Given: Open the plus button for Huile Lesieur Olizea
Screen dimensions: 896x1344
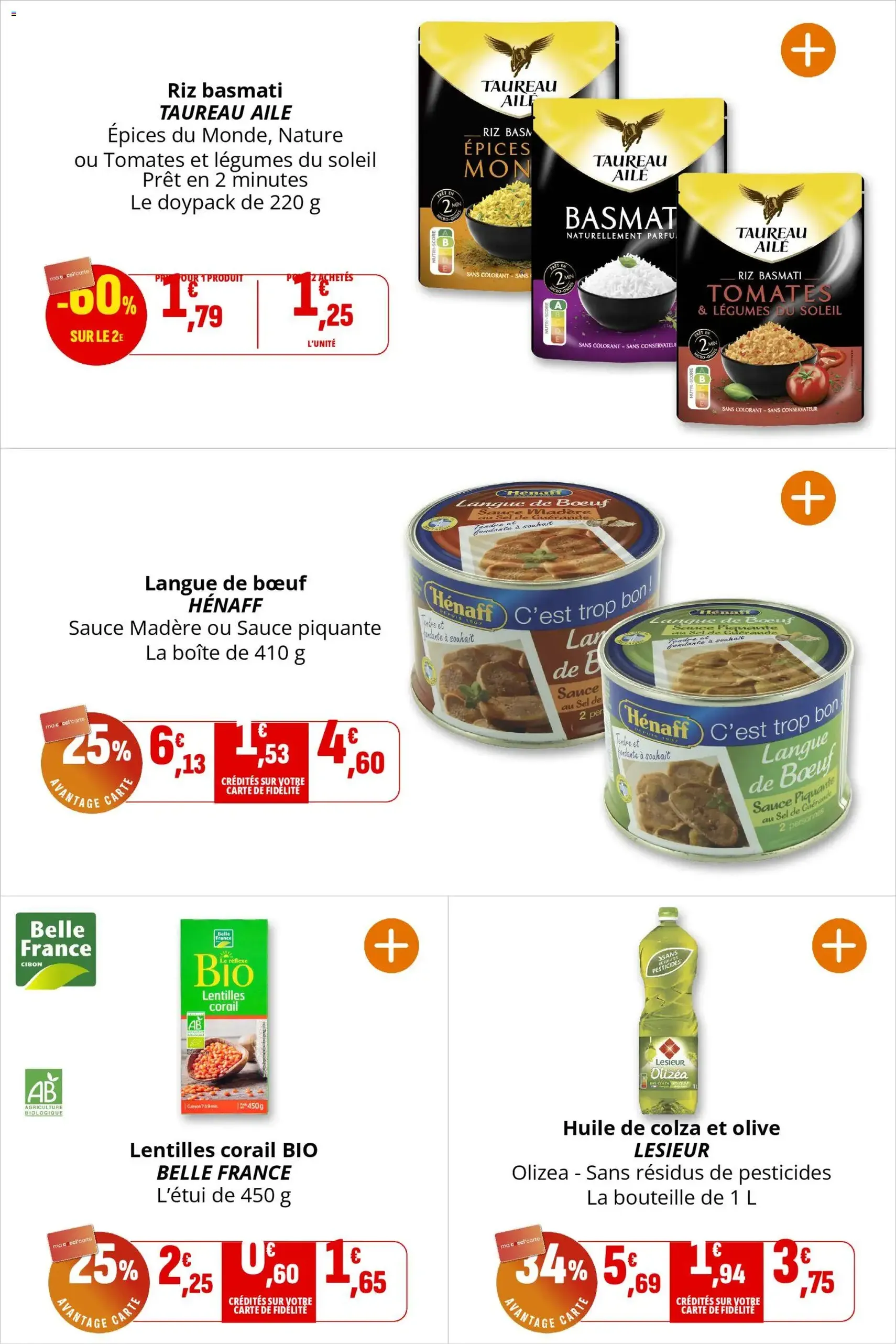Looking at the screenshot, I should (839, 946).
